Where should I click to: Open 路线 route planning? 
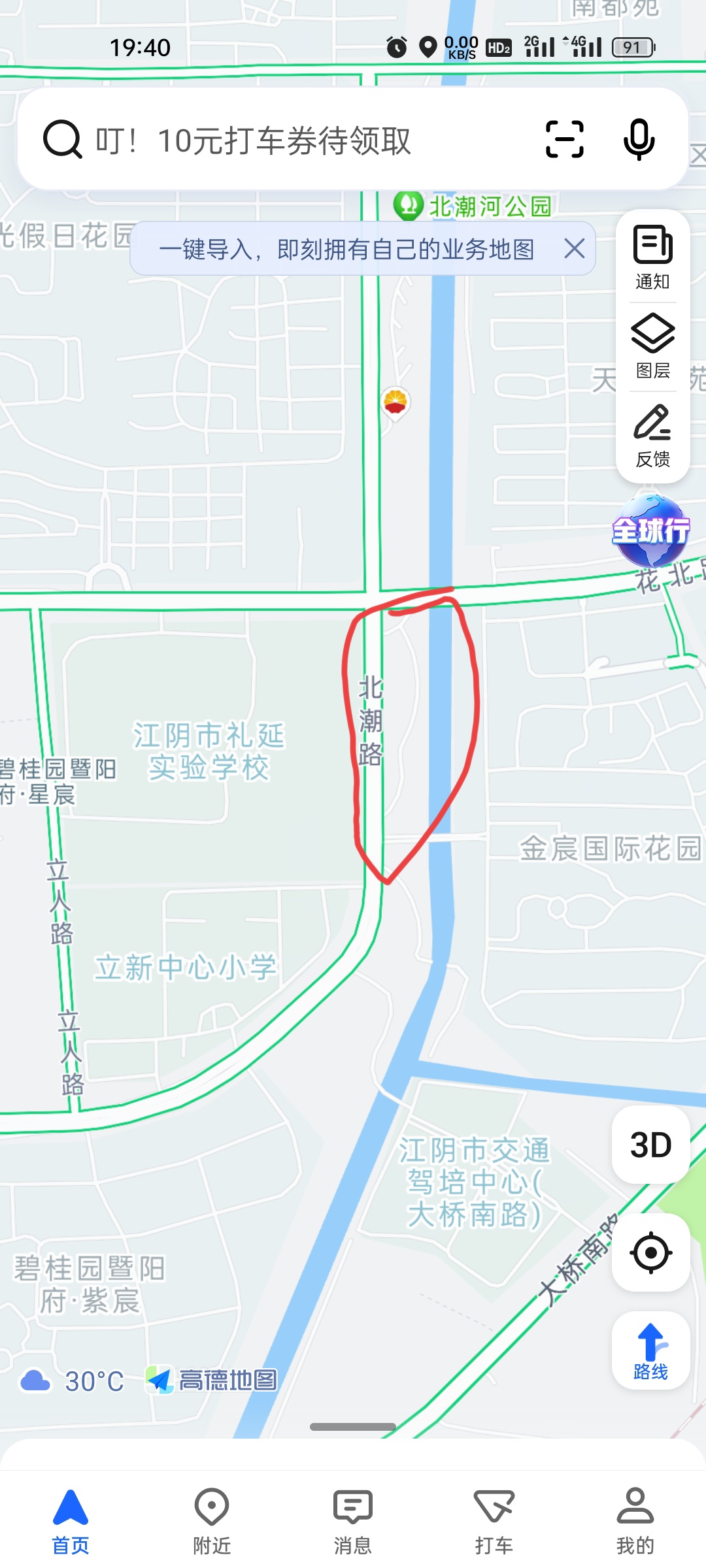(x=650, y=1350)
